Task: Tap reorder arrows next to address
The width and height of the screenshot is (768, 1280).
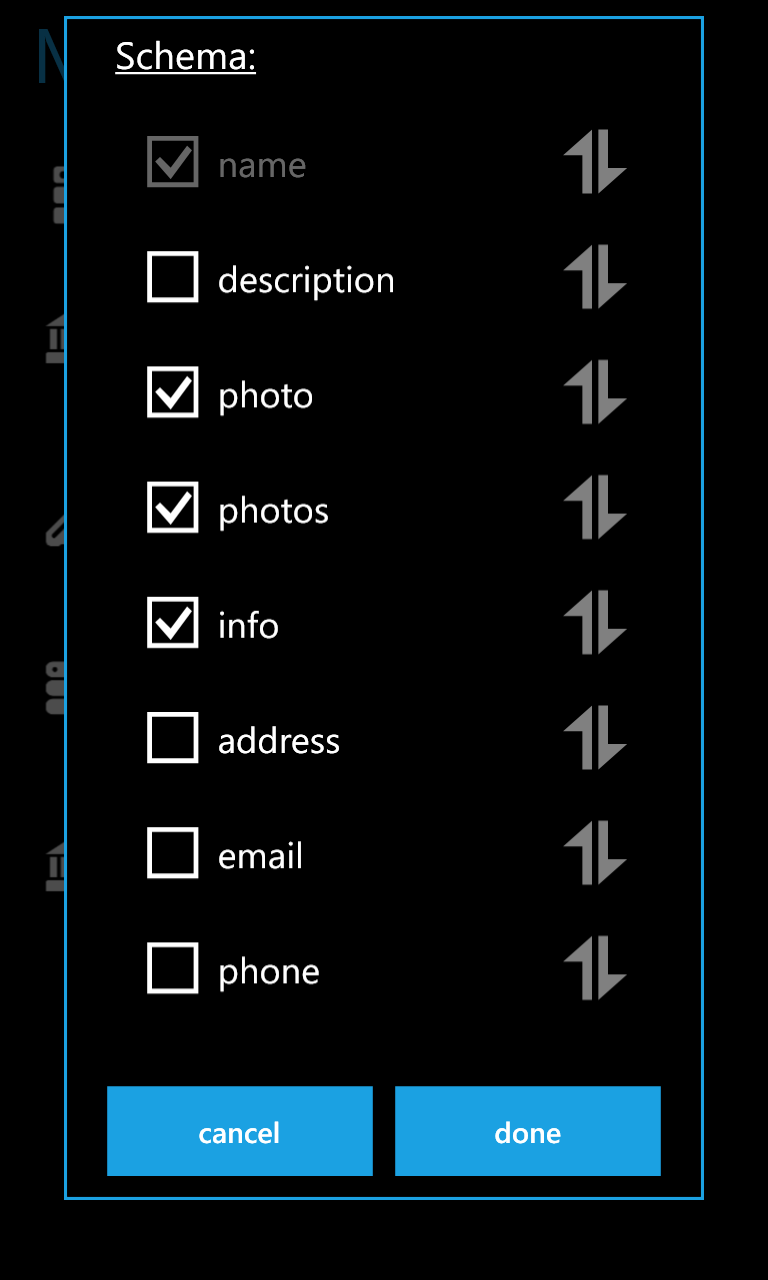Action: [x=595, y=737]
